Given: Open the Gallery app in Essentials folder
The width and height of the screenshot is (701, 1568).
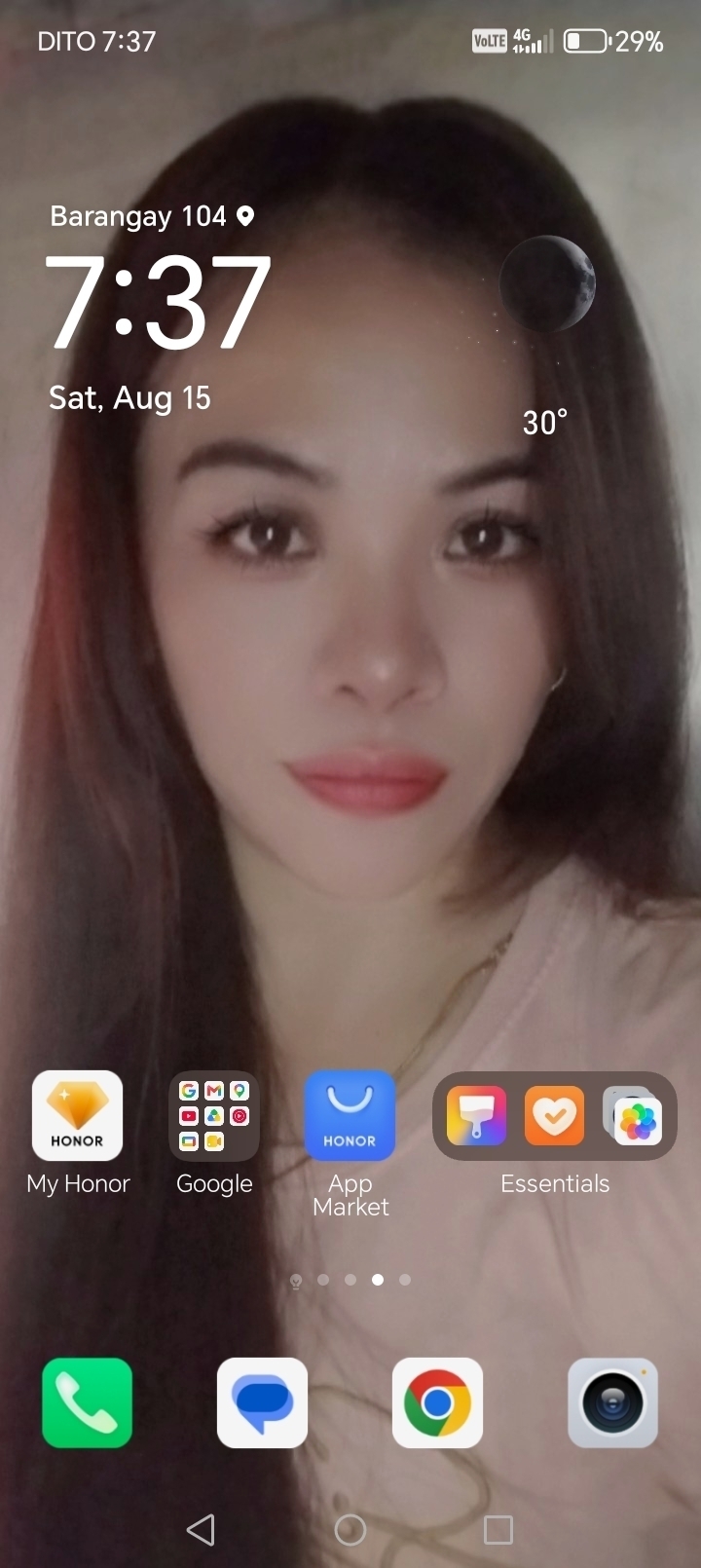Looking at the screenshot, I should pos(633,1116).
